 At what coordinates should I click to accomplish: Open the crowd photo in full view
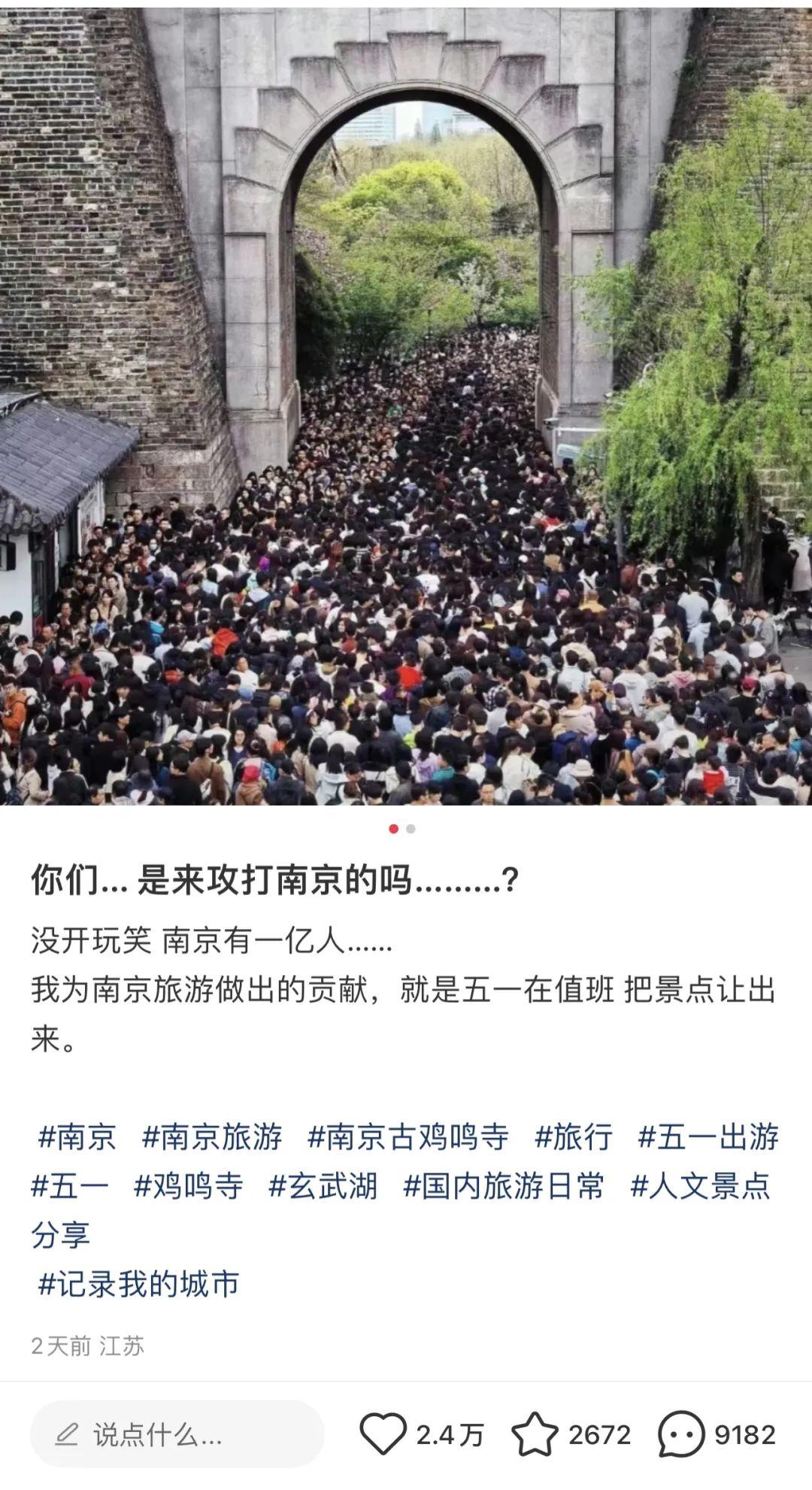[x=406, y=406]
